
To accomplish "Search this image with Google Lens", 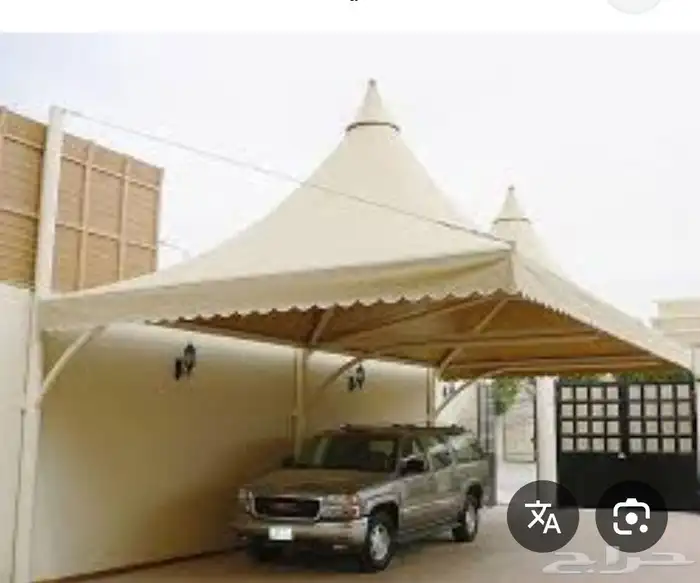I will point(631,516).
